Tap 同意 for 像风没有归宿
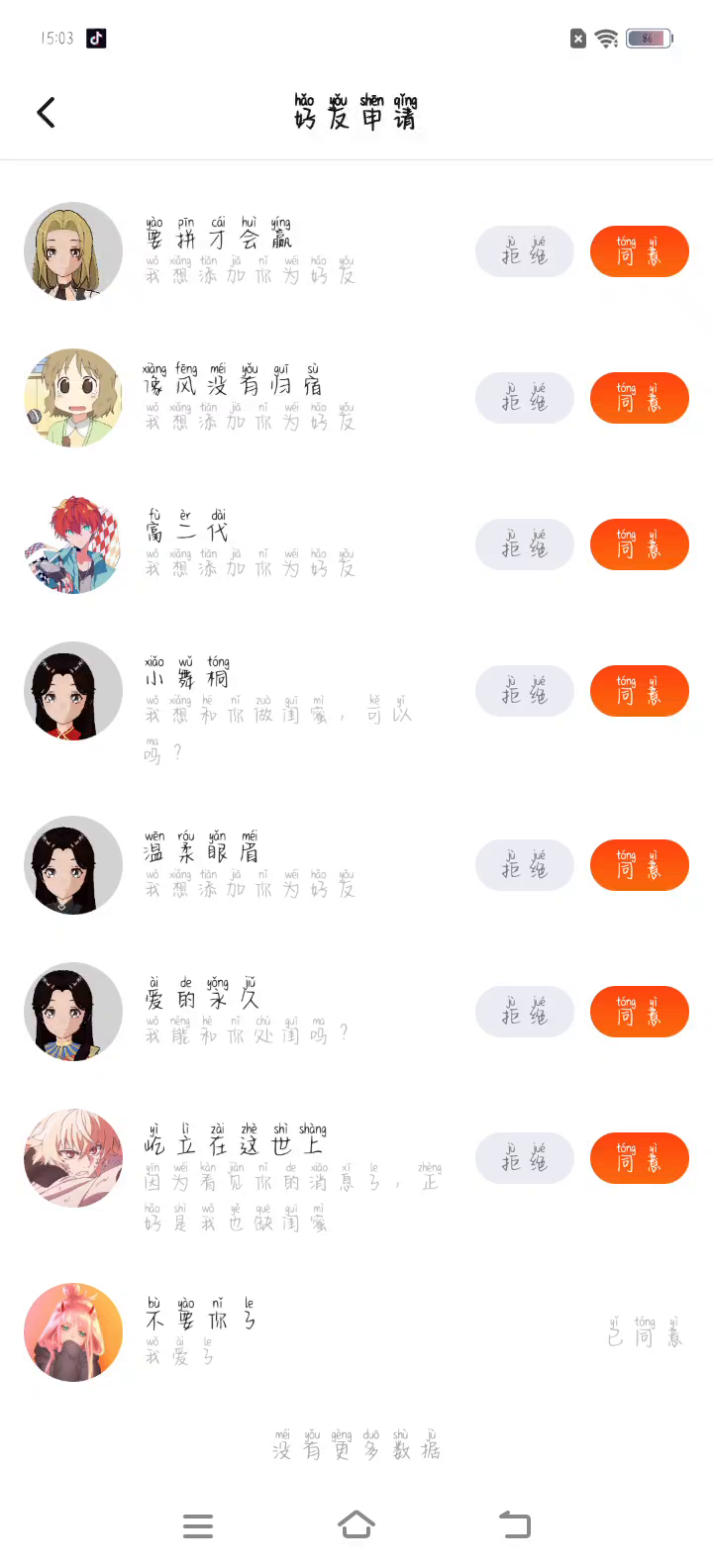The image size is (713, 1568). (x=639, y=398)
